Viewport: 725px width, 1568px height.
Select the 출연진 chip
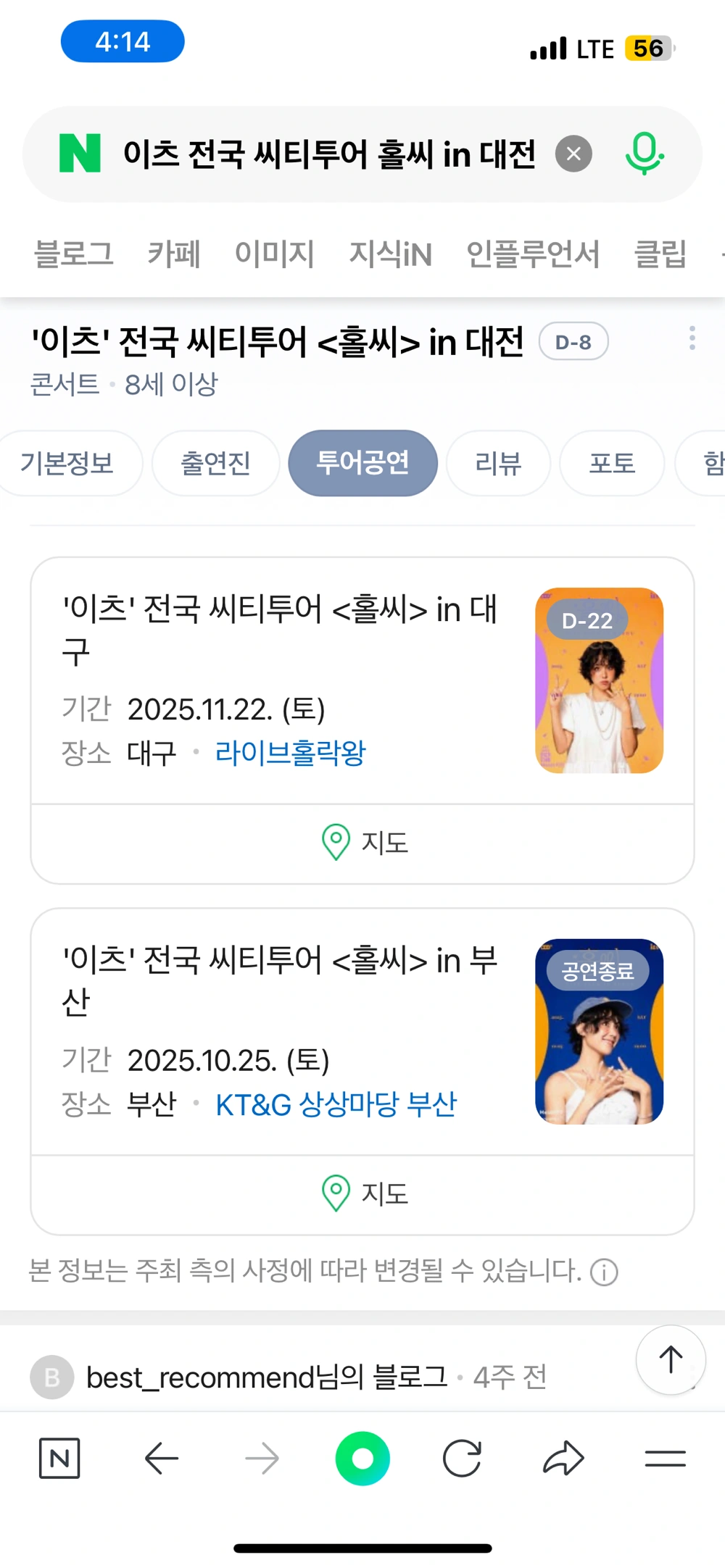215,463
